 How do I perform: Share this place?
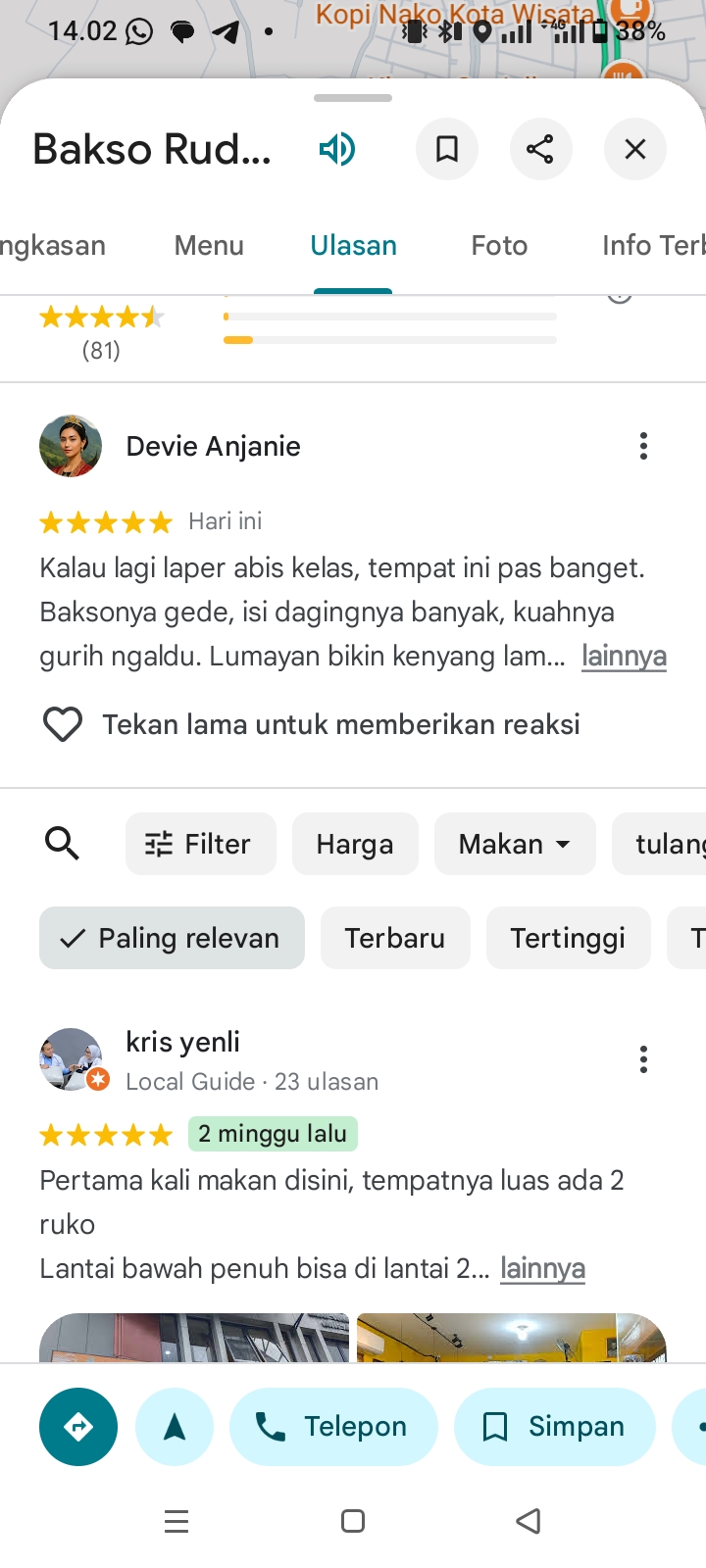540,149
